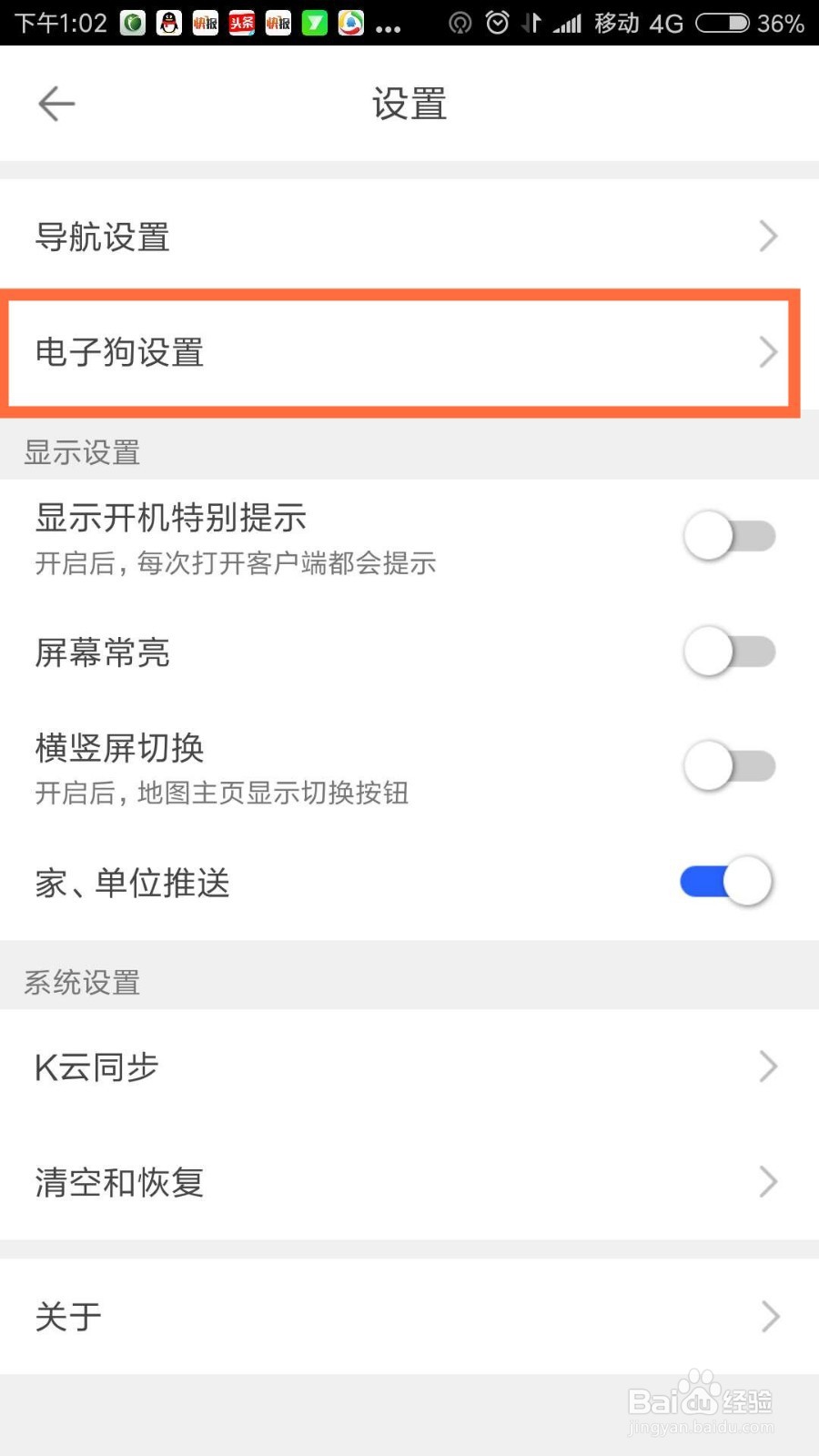
Task: Enable 显示开机特别提示 toggle
Action: [727, 536]
